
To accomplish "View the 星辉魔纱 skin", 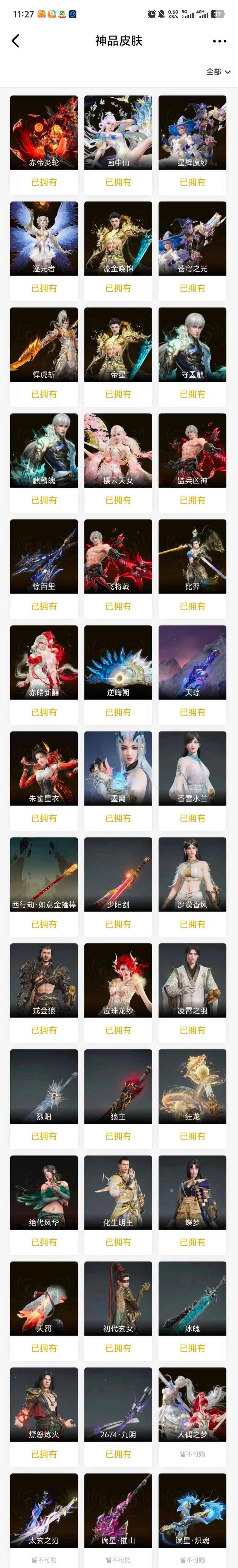I will (192, 132).
